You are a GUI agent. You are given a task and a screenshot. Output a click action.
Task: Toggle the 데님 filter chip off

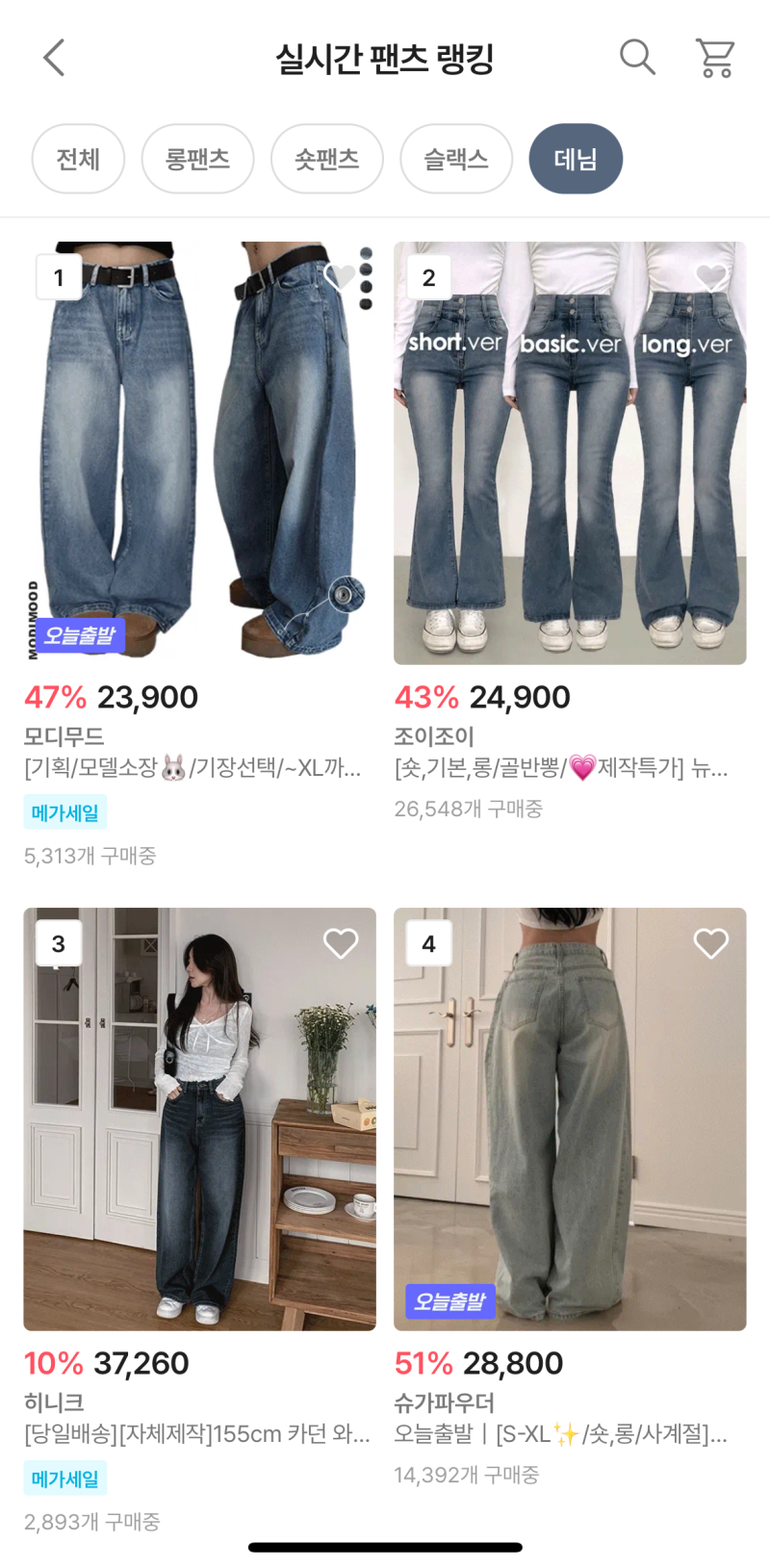click(x=576, y=159)
